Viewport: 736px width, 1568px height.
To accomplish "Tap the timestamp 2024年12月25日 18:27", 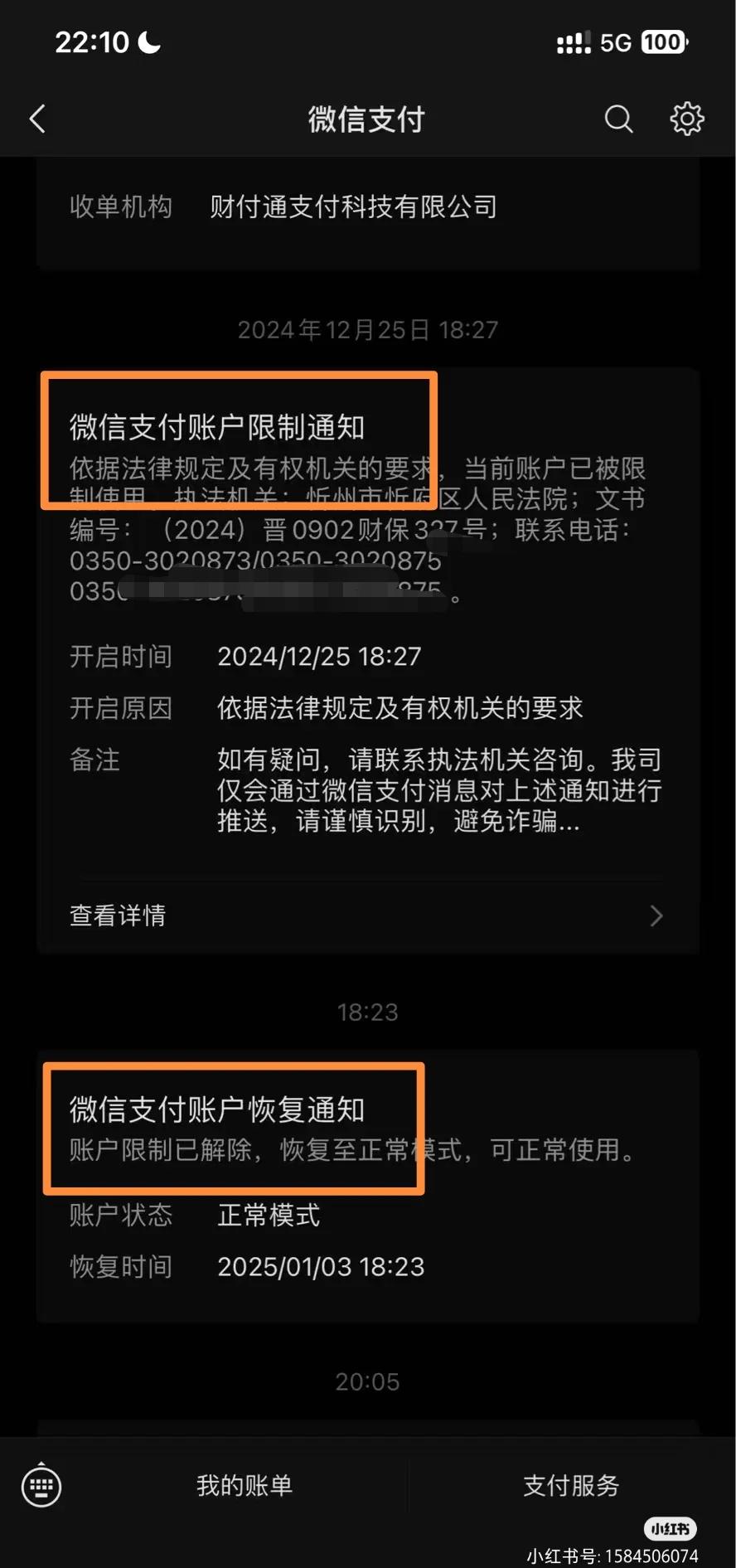I will [x=367, y=329].
